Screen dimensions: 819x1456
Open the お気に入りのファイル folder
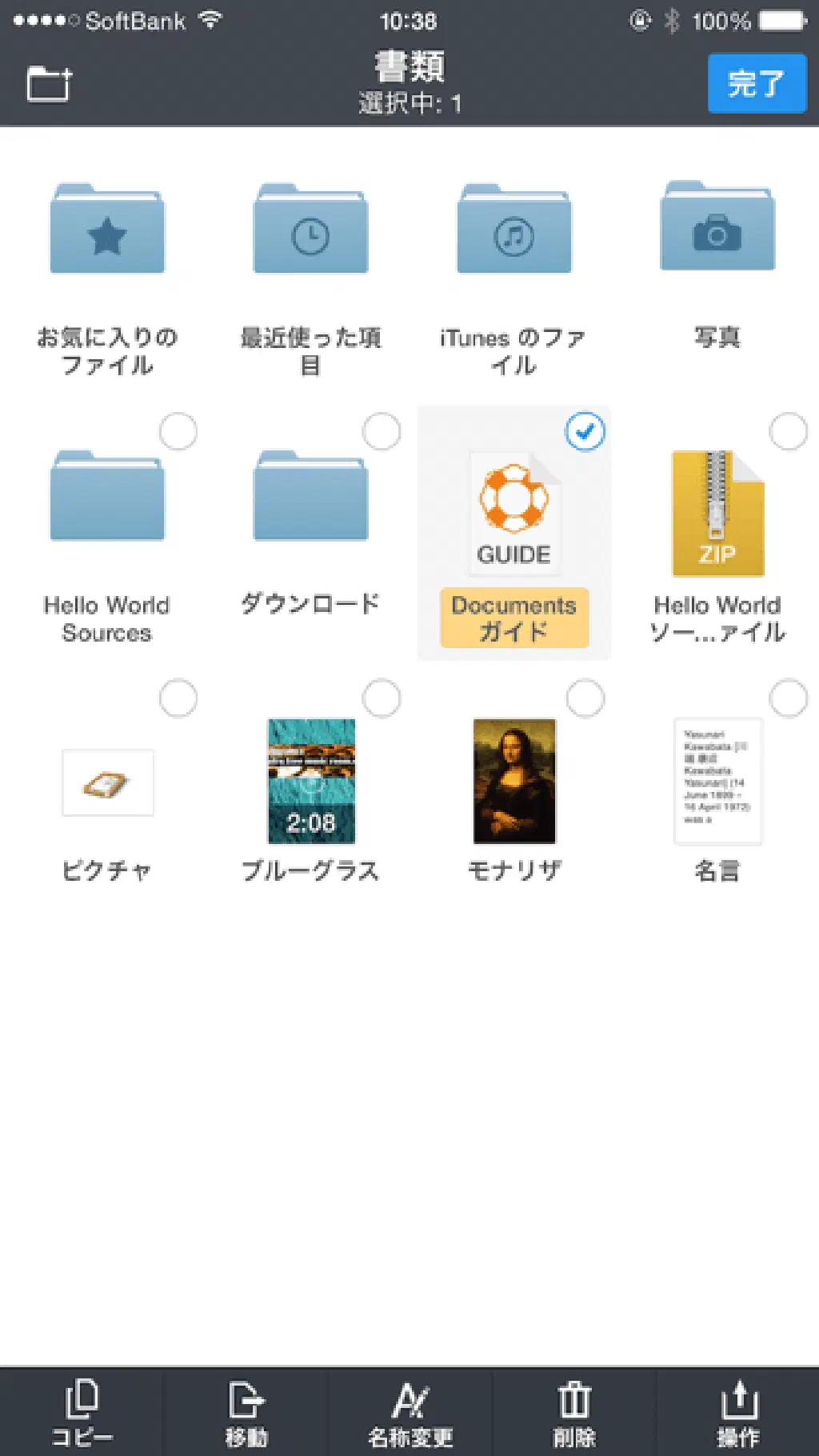pyautogui.click(x=107, y=232)
